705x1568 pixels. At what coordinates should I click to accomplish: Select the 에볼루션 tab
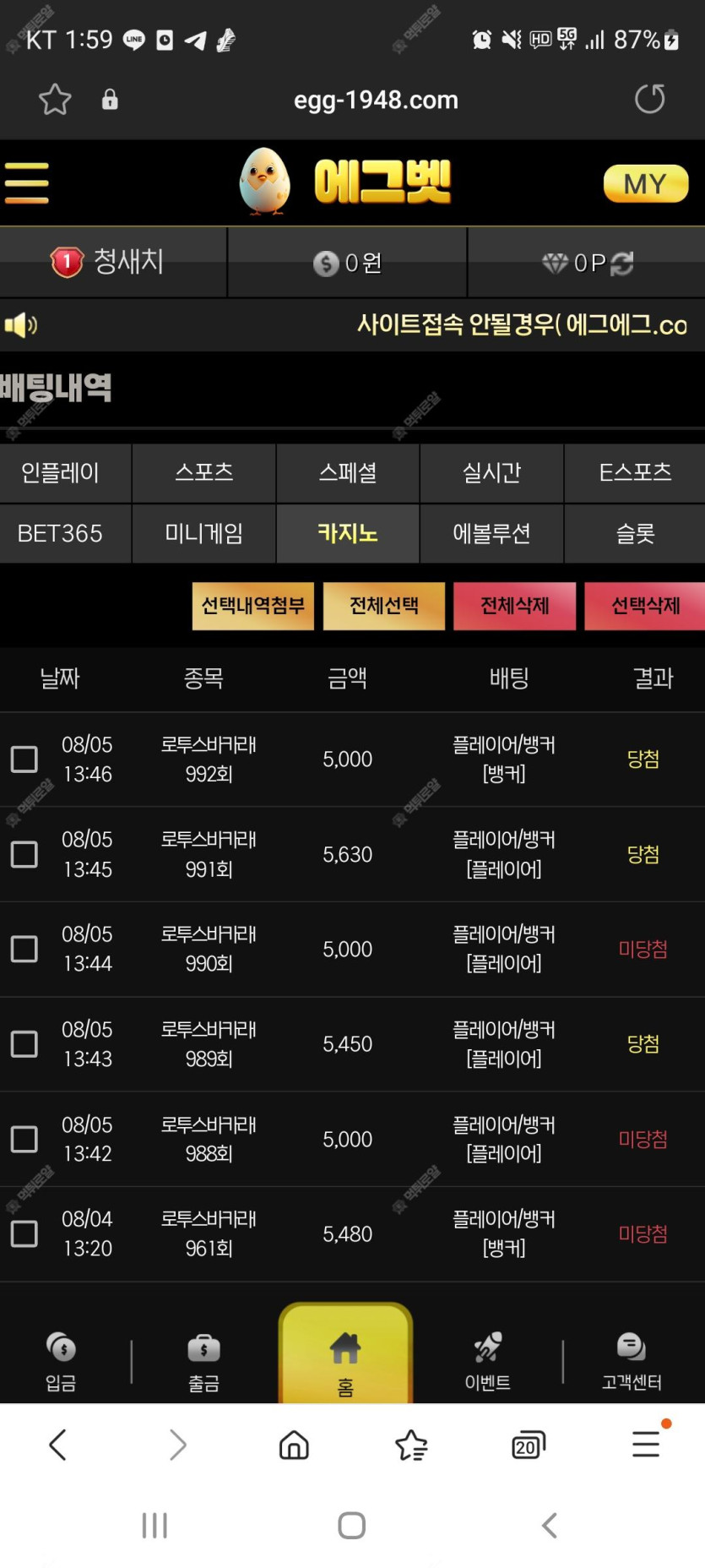[491, 533]
